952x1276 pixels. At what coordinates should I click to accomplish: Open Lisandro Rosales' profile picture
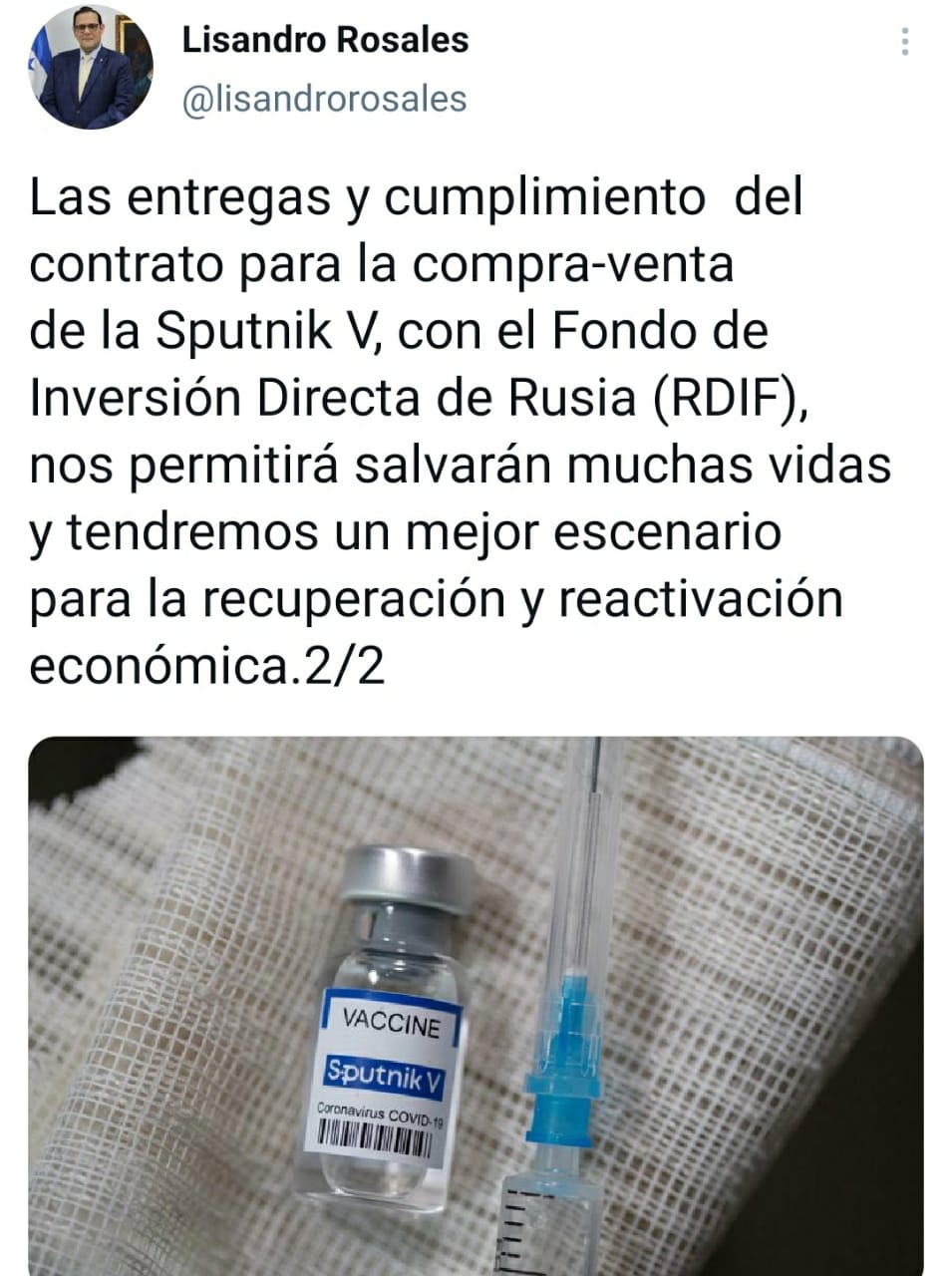coord(91,67)
